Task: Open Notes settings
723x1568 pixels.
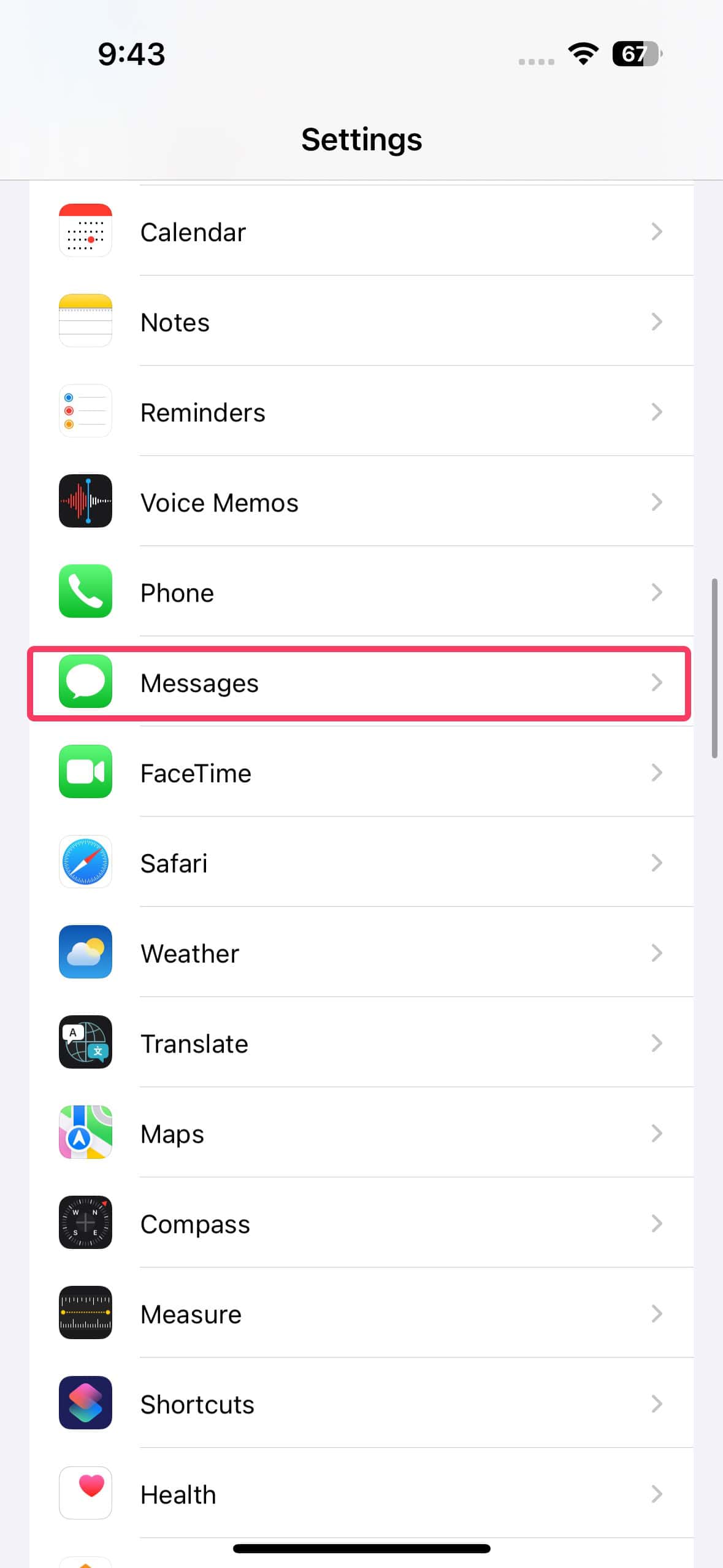Action: pos(361,322)
